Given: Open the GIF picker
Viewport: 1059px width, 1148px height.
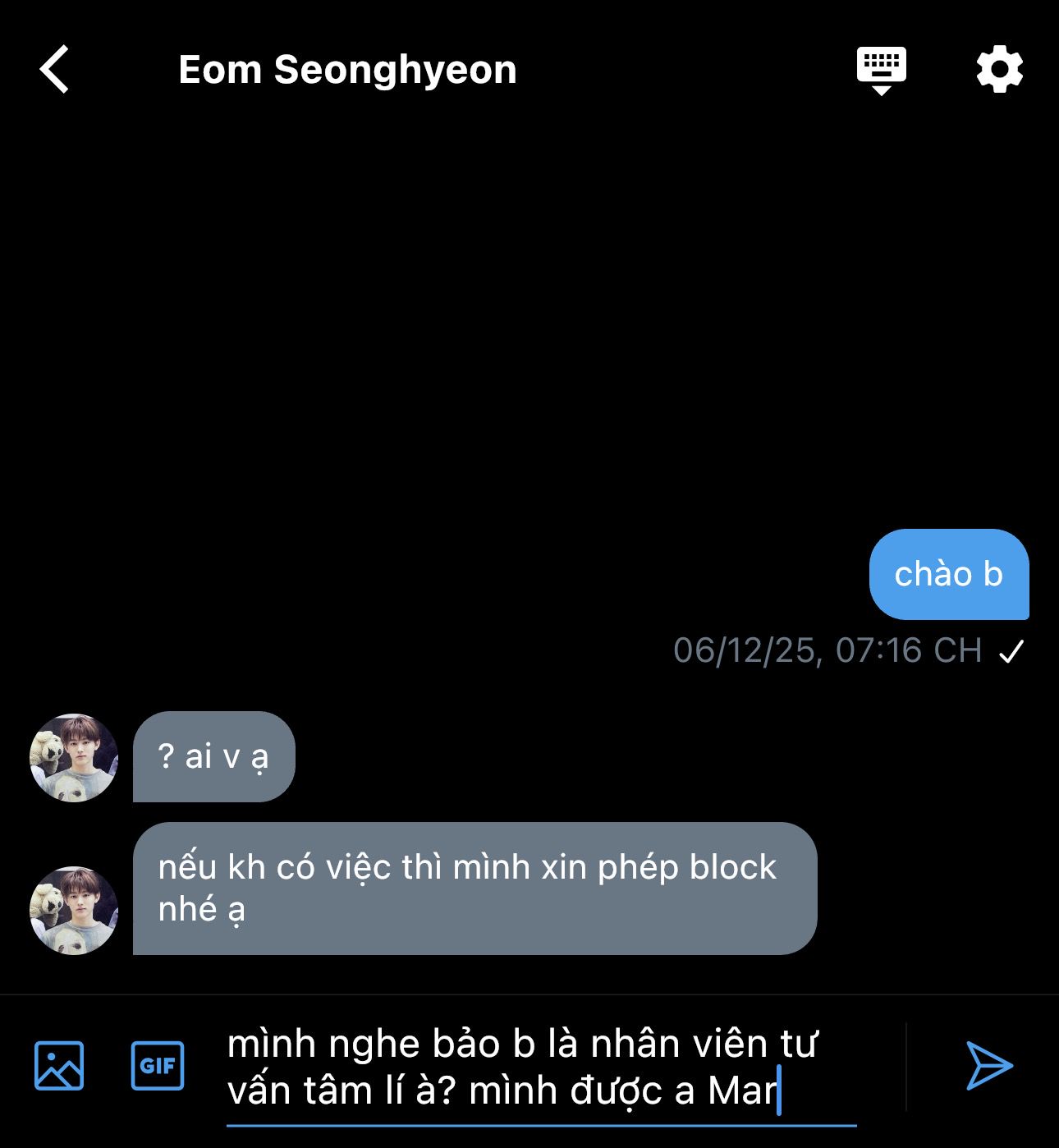Looking at the screenshot, I should [x=158, y=1066].
